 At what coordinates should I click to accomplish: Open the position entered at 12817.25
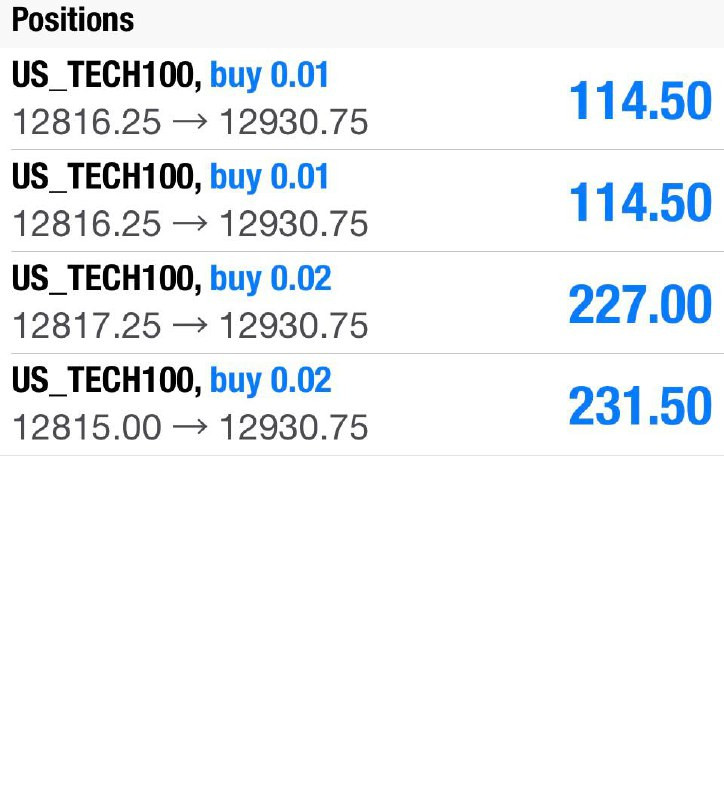(360, 302)
